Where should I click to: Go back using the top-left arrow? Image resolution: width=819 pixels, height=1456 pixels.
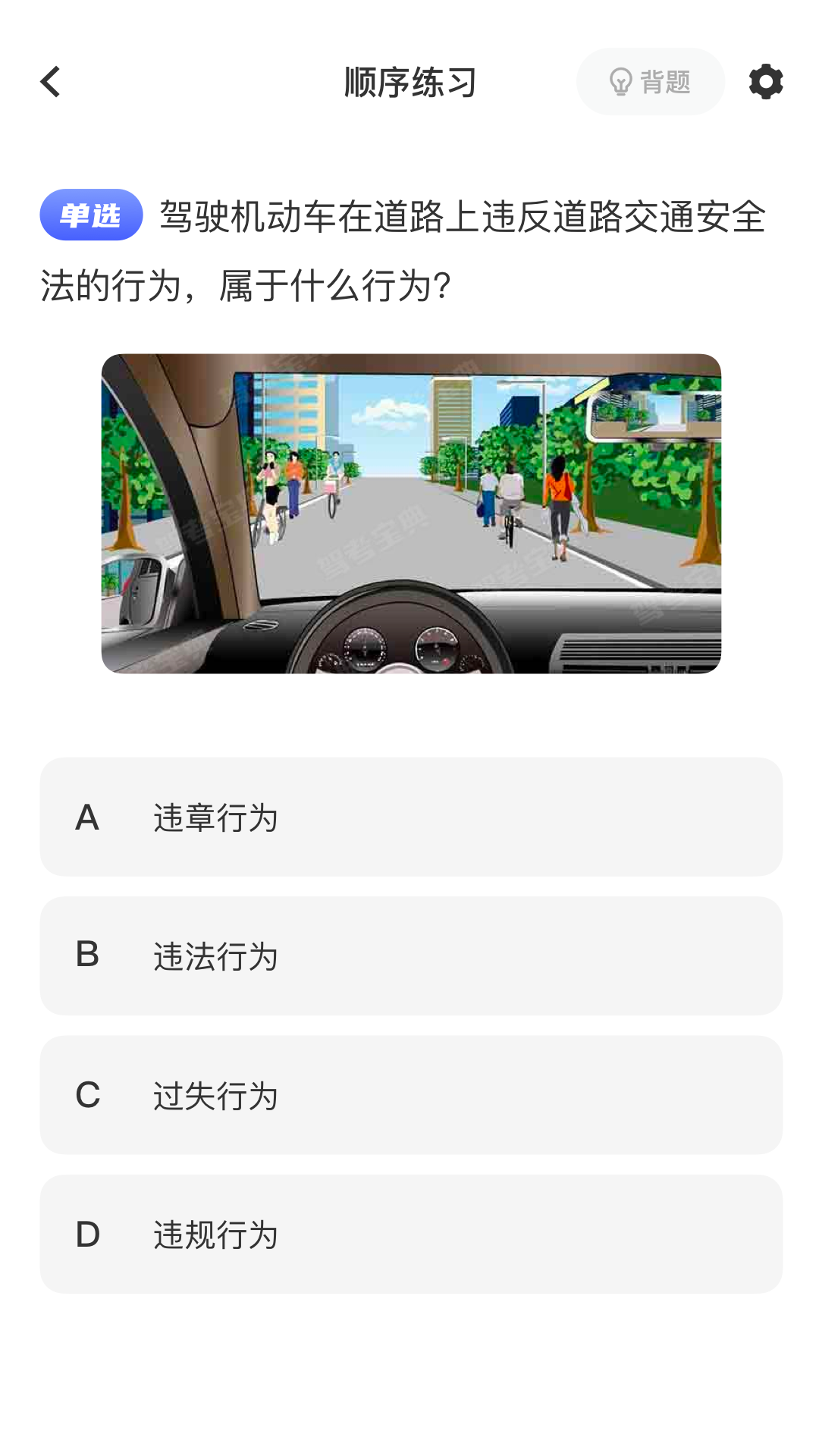[x=51, y=82]
